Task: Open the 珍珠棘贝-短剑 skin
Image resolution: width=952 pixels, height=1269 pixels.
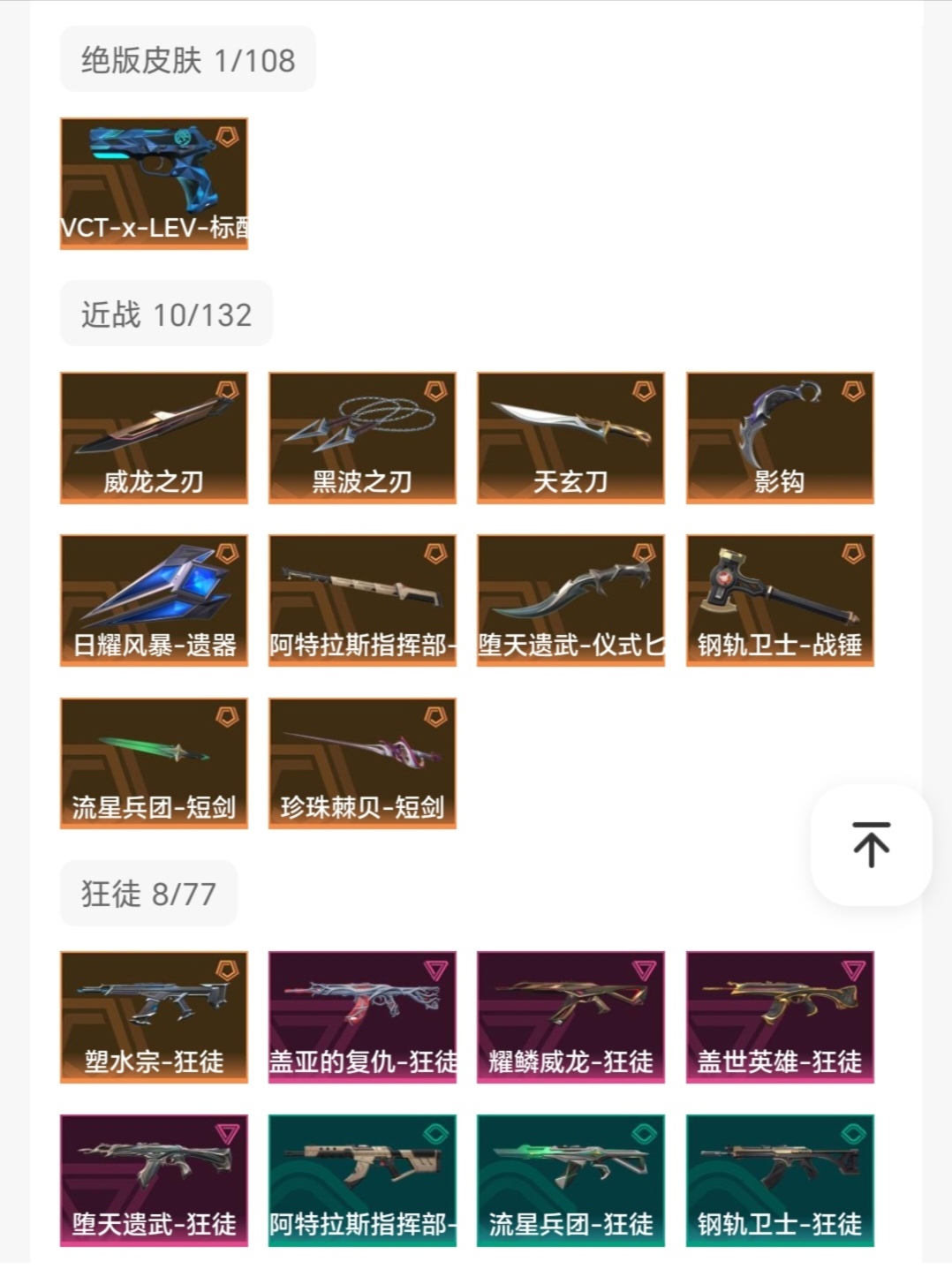Action: 362,763
